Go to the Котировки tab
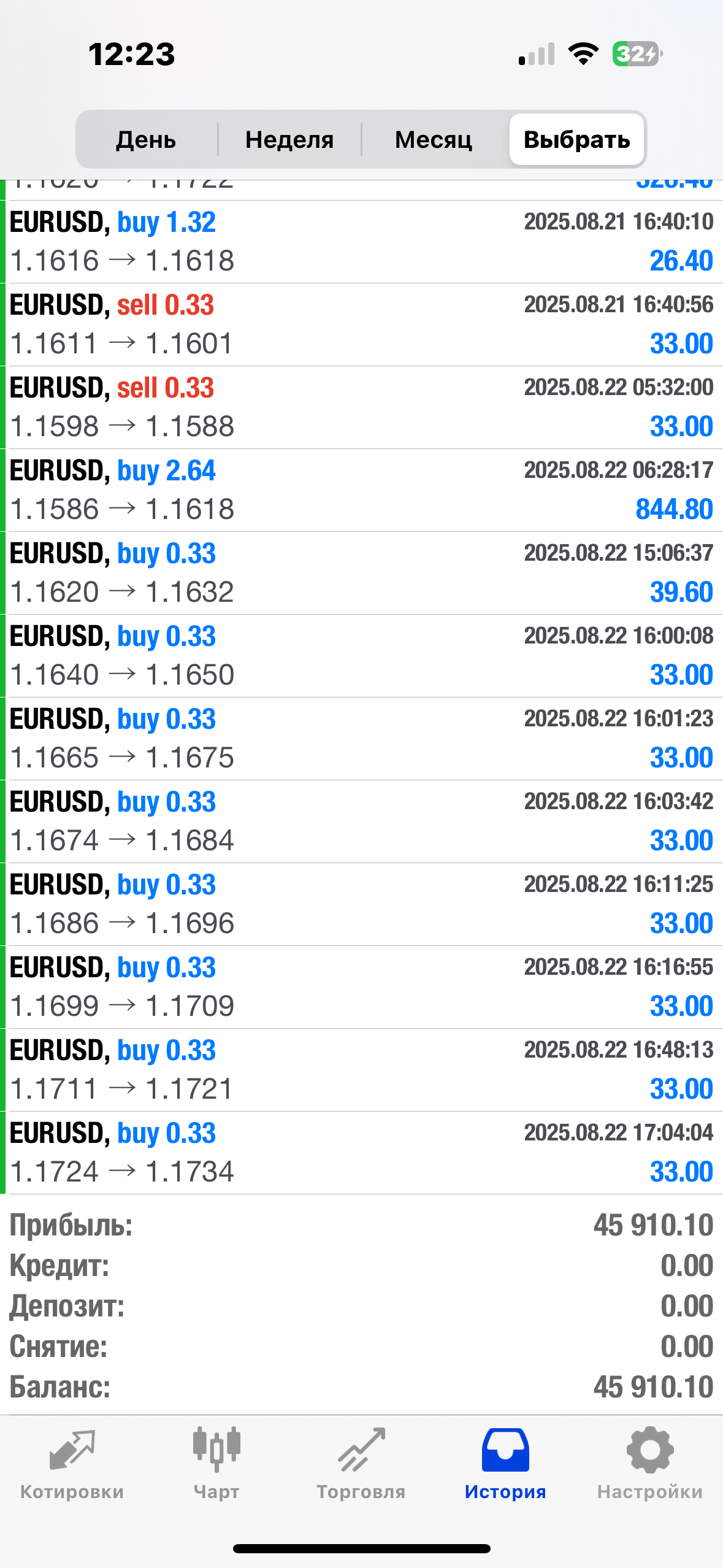Image resolution: width=723 pixels, height=1568 pixels. 72,1464
